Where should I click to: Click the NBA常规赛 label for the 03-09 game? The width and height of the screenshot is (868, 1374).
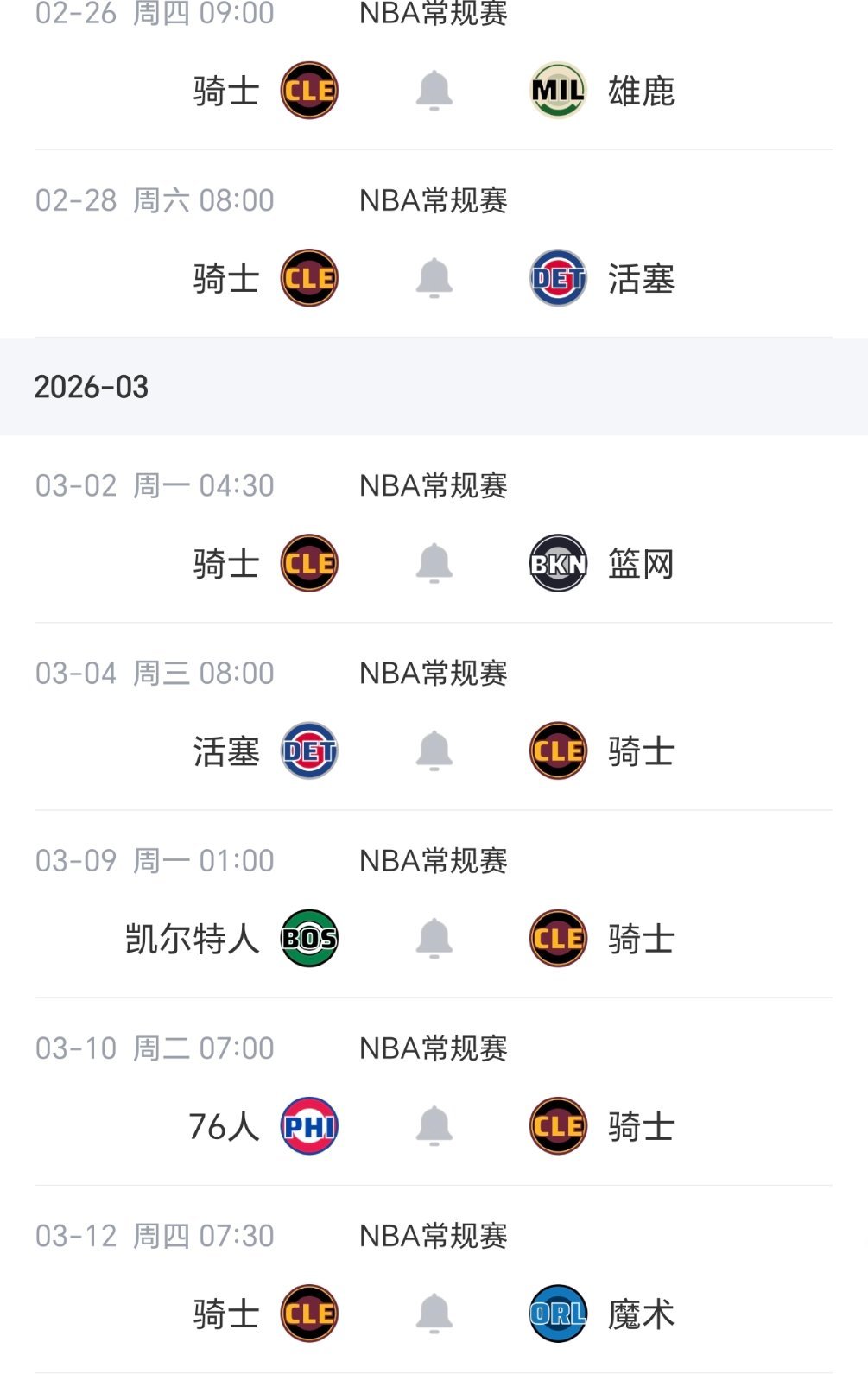[432, 860]
